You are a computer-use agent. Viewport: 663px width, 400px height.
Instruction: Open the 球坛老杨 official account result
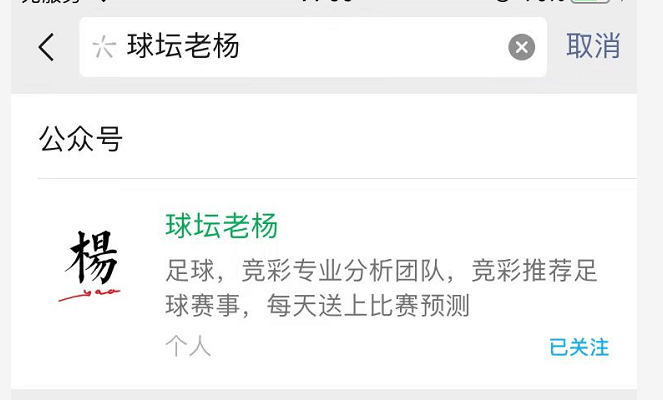[x=222, y=226]
